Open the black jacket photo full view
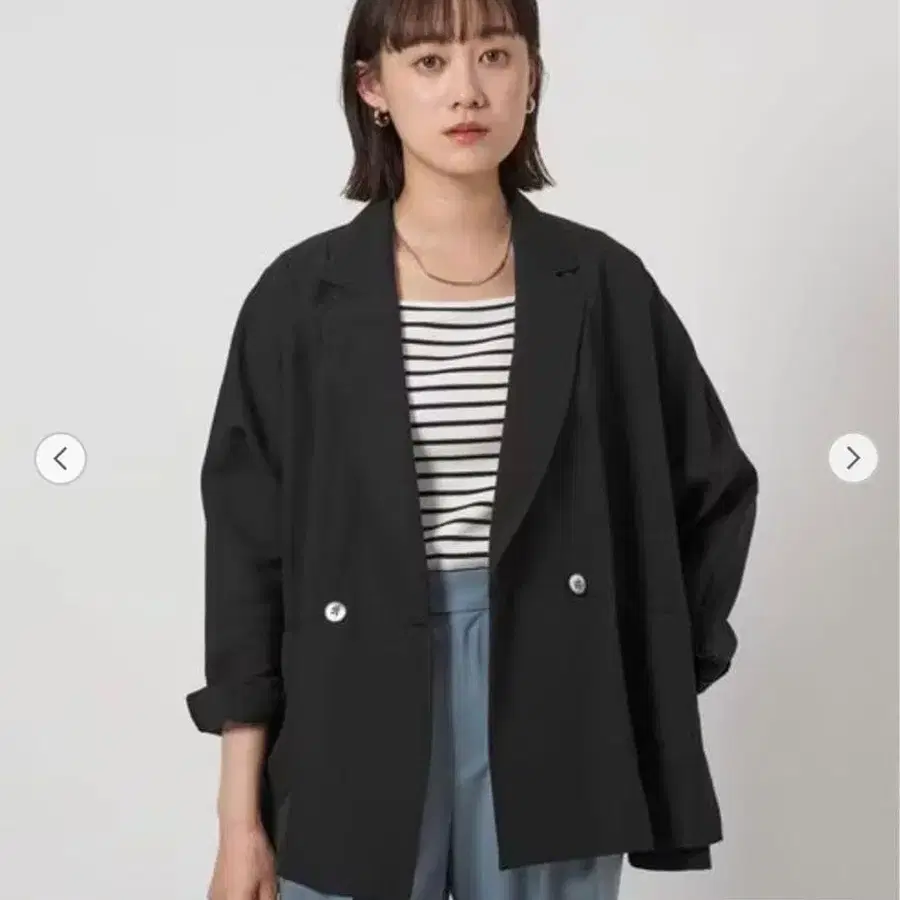 click(450, 450)
